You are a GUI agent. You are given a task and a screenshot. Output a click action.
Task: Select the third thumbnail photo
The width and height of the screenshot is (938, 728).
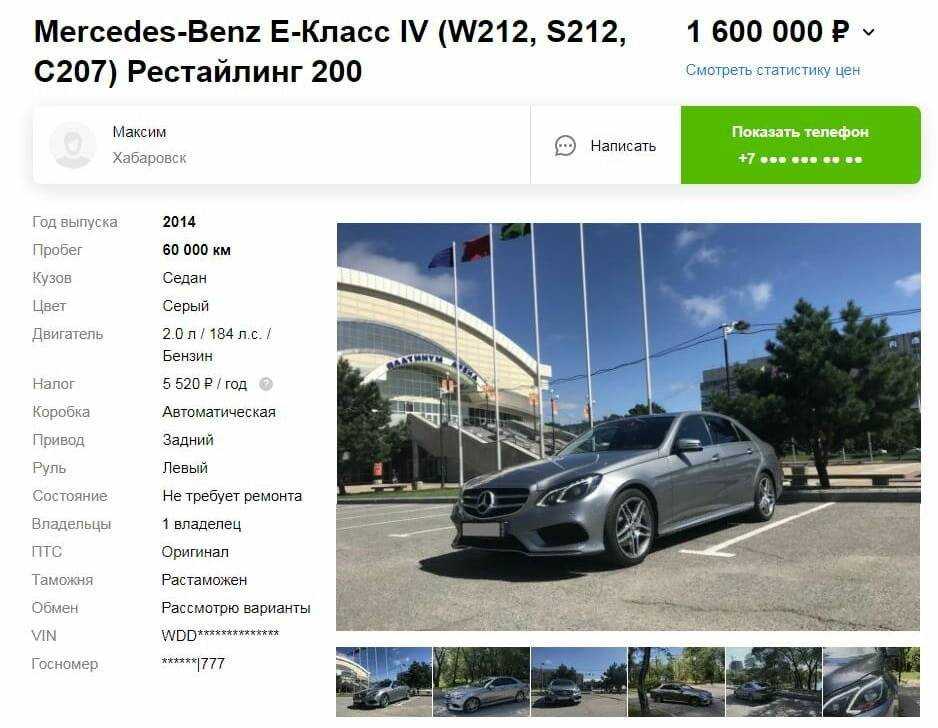pyautogui.click(x=578, y=682)
